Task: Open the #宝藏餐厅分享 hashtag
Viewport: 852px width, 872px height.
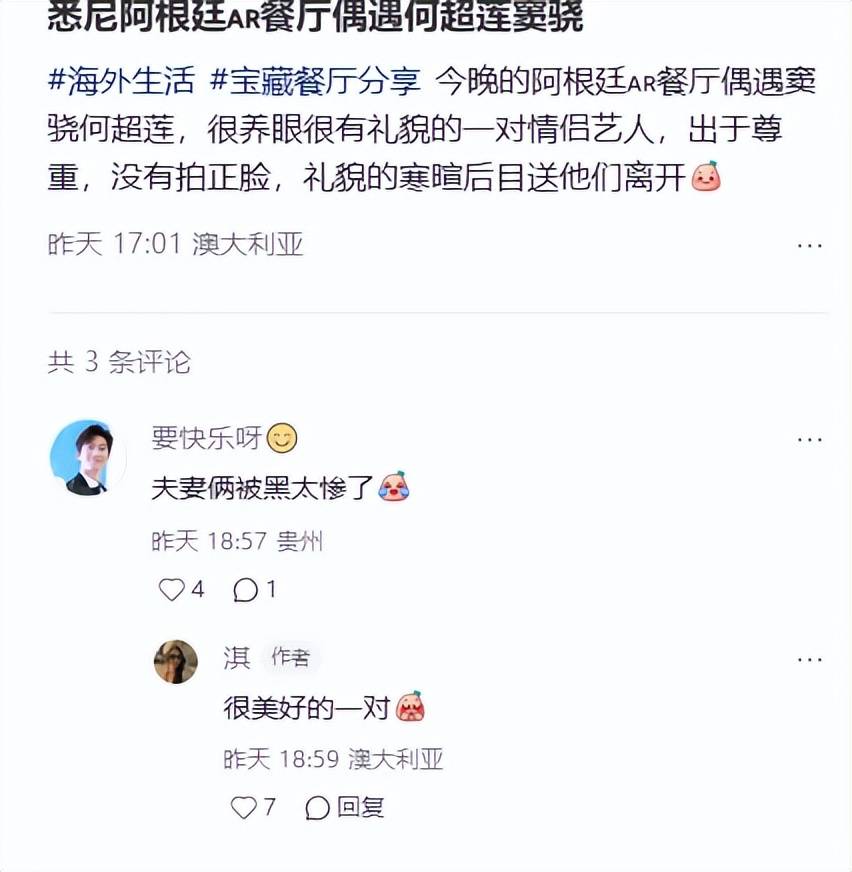Action: coord(315,80)
